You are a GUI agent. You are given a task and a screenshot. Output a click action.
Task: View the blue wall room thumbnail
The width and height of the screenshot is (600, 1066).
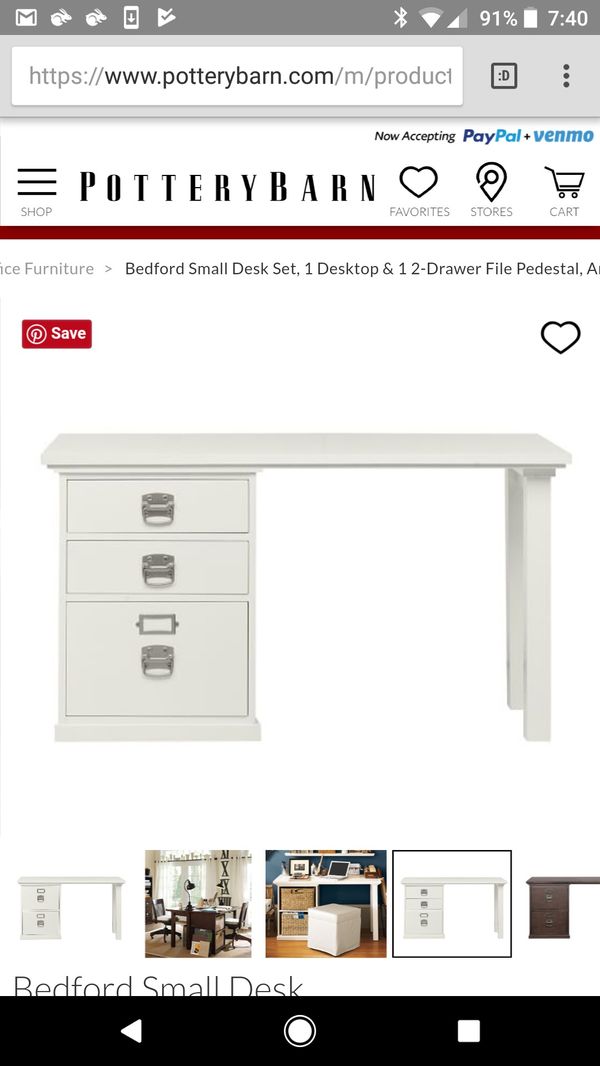(x=325, y=904)
